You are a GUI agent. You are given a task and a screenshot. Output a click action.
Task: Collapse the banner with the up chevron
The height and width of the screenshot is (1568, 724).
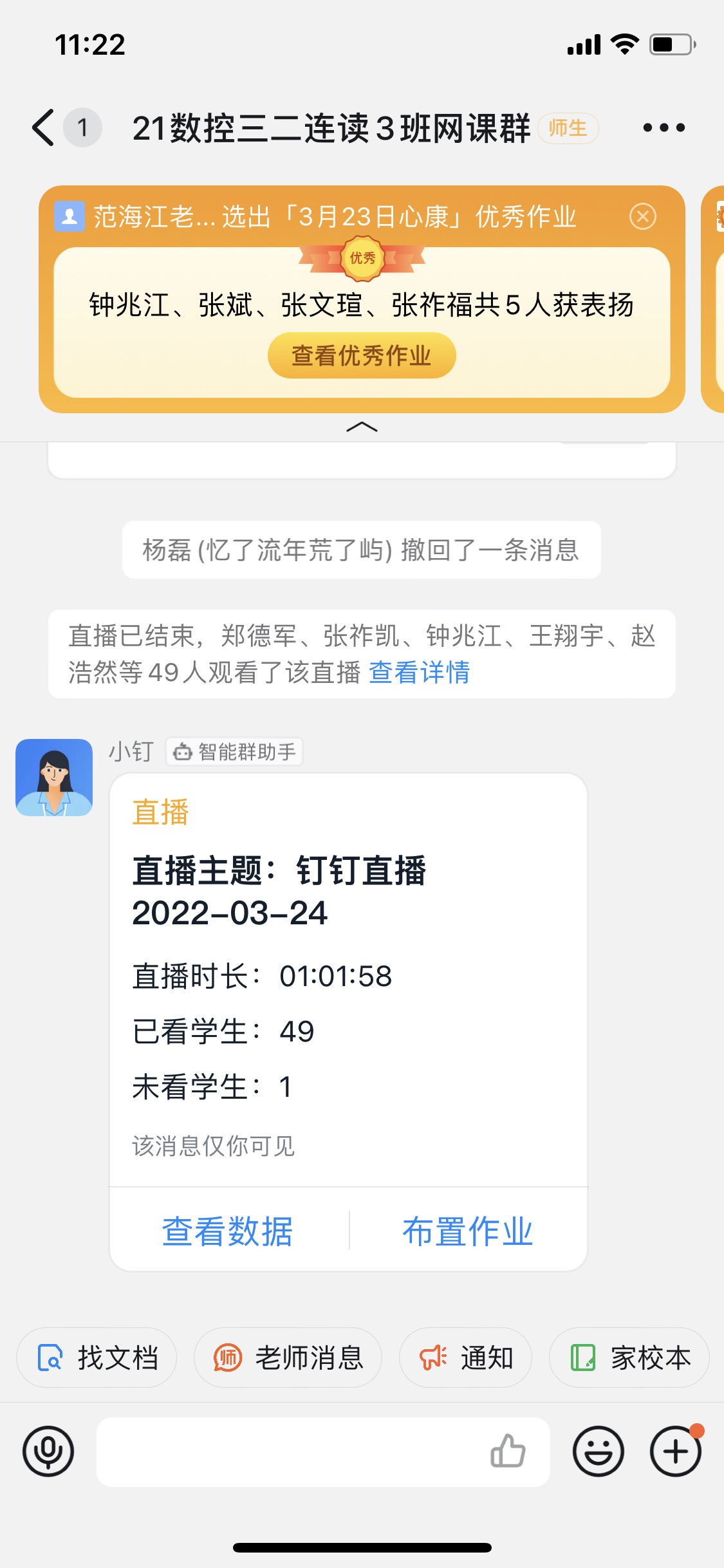tap(362, 427)
